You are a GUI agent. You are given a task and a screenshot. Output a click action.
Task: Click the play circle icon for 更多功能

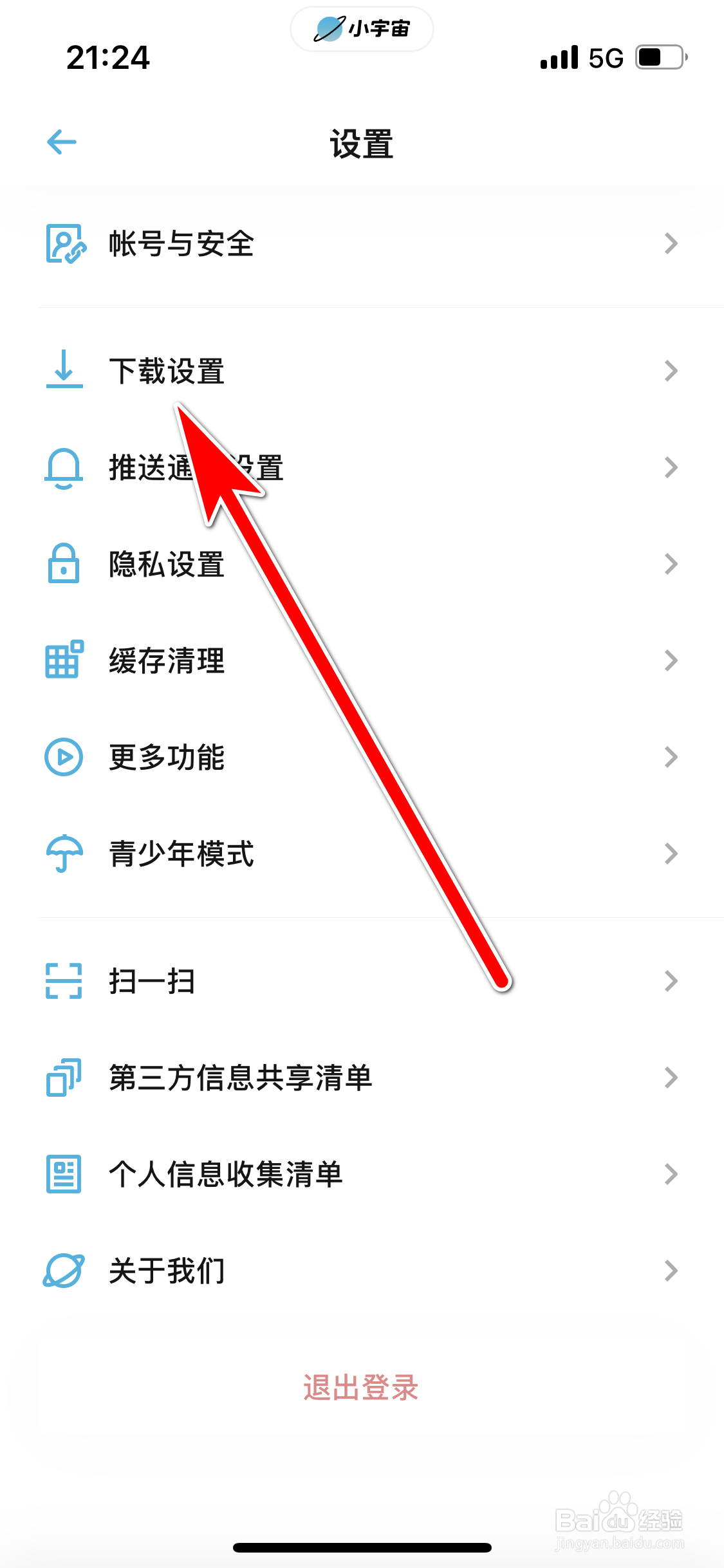click(x=63, y=757)
